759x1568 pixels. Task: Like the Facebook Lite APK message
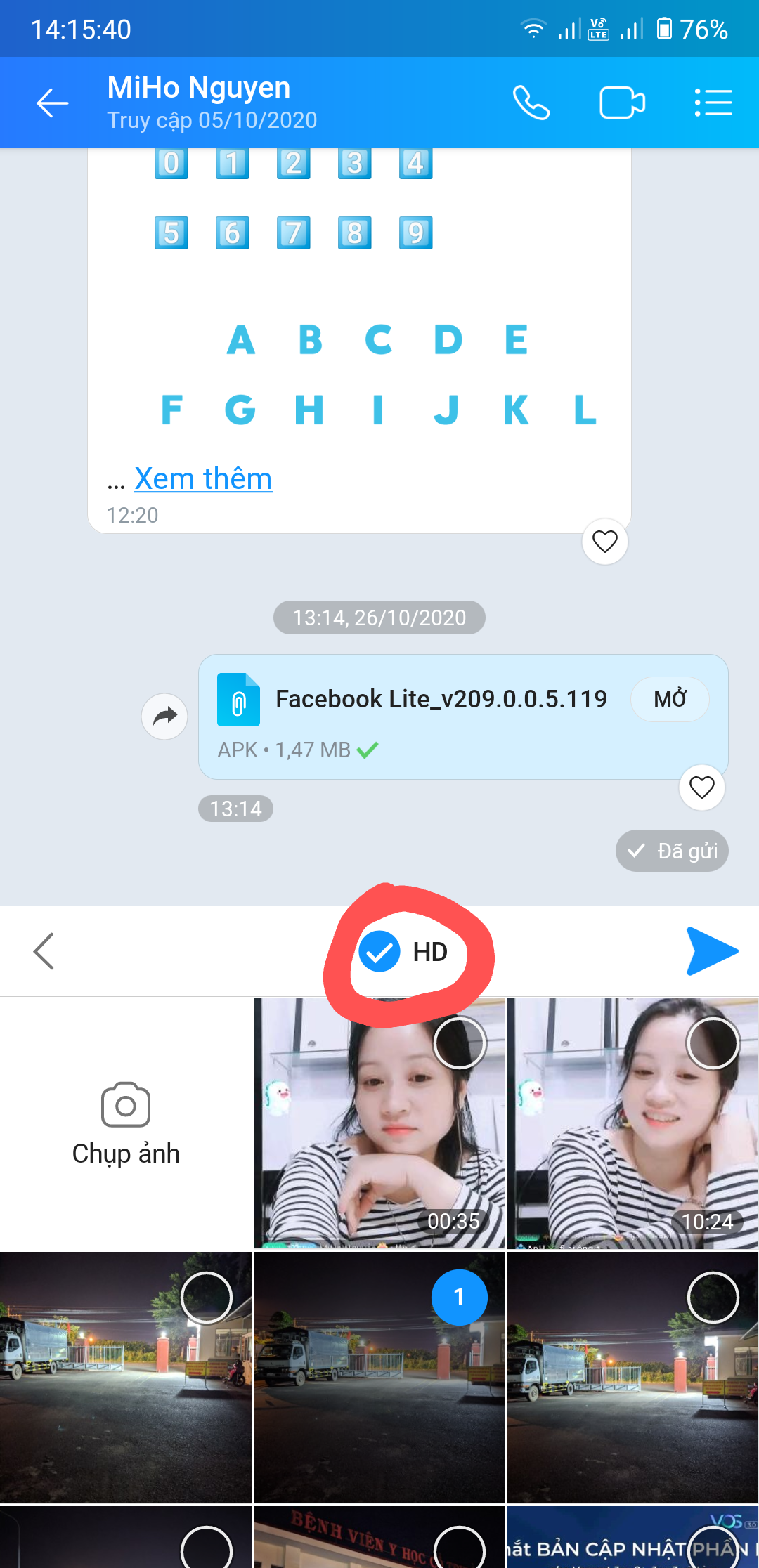pos(701,788)
